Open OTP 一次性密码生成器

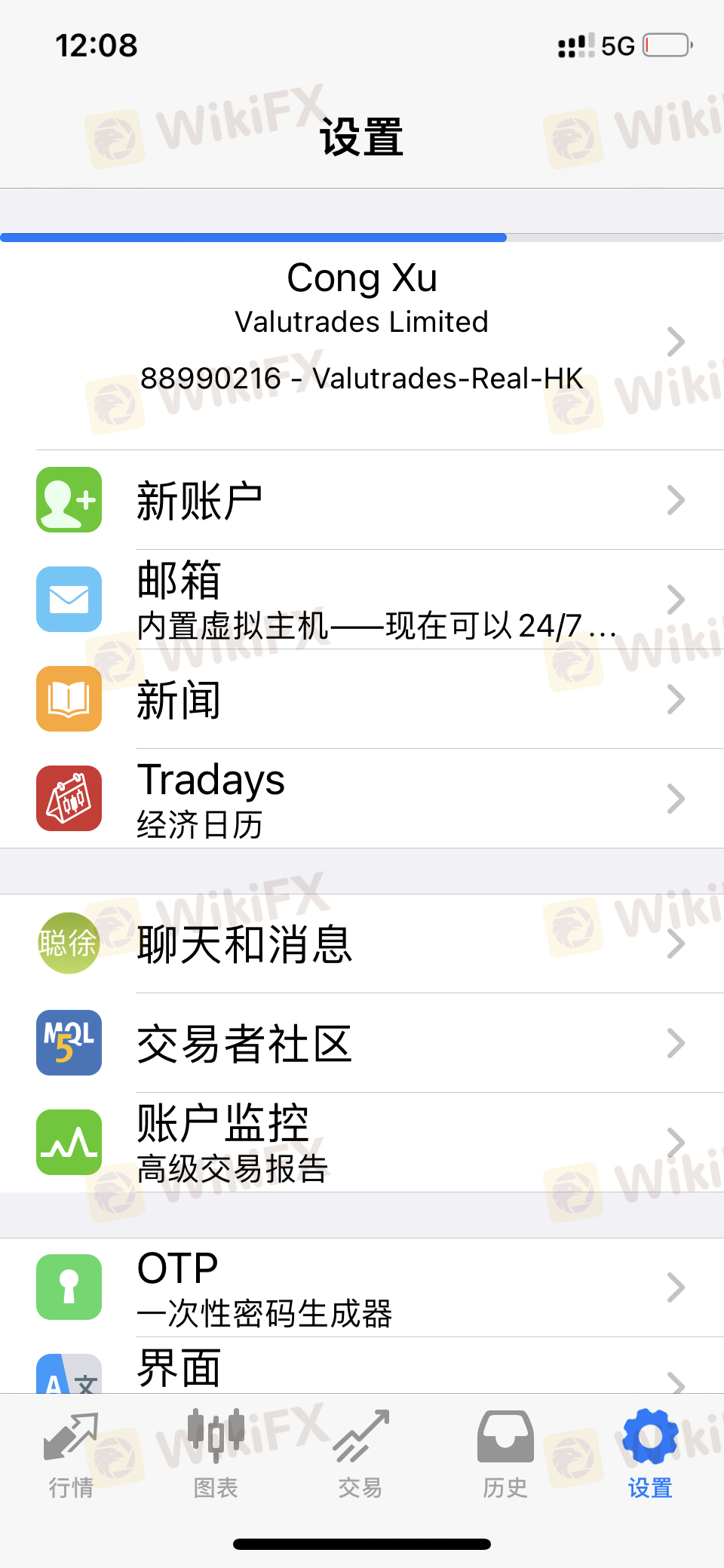pyautogui.click(x=362, y=1287)
